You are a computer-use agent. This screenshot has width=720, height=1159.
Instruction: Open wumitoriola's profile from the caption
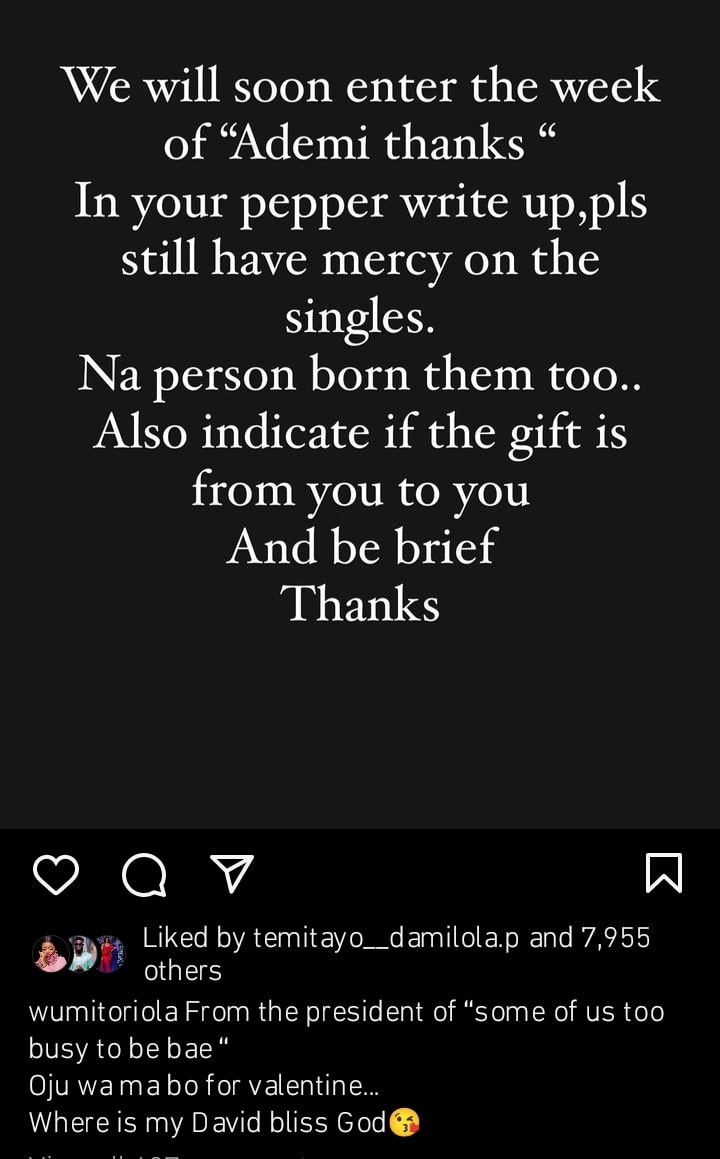[103, 1012]
